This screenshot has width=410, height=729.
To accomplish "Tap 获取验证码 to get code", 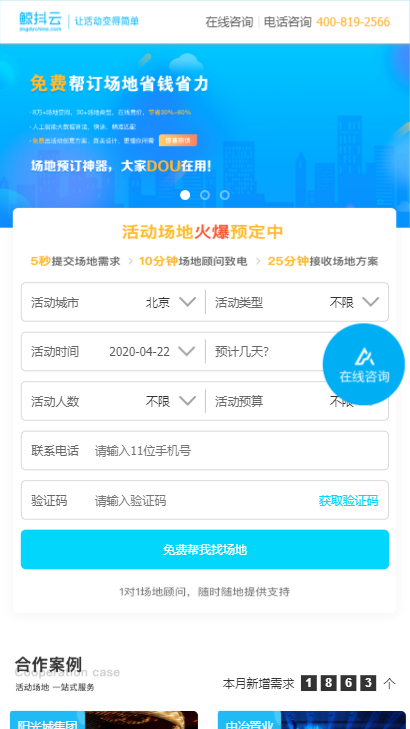I will pos(348,501).
